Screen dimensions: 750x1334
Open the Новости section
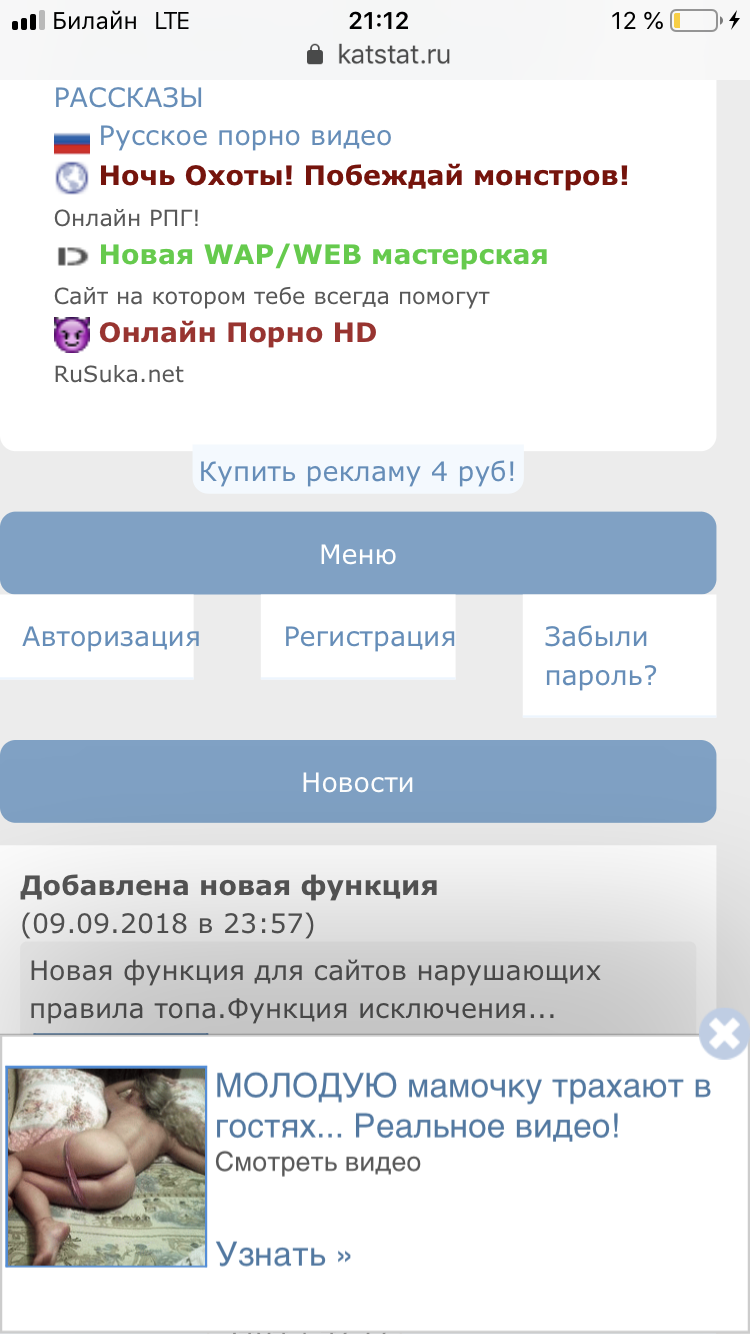click(358, 782)
